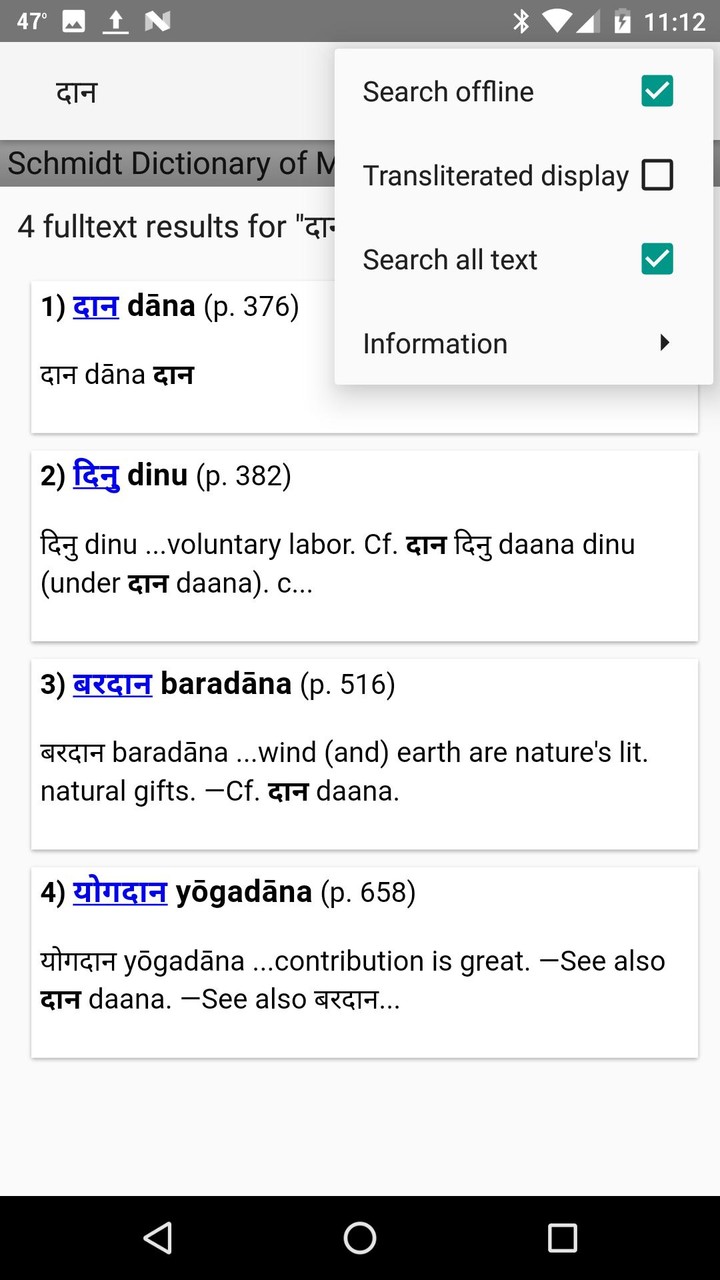This screenshot has width=720, height=1280.
Task: Open the दान dāna dictionary entry
Action: pyautogui.click(x=94, y=306)
